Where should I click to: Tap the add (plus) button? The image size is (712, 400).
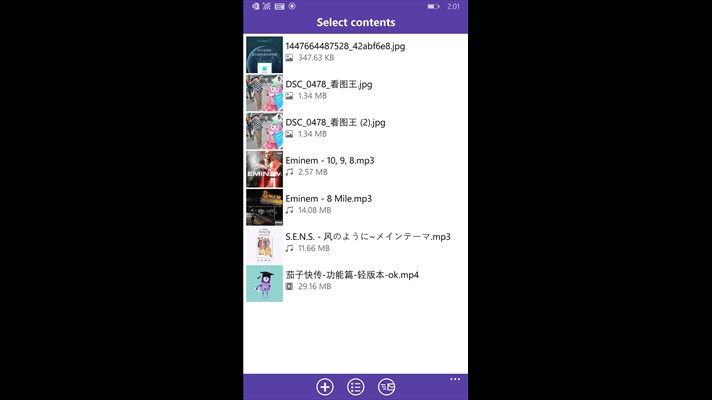tap(325, 387)
